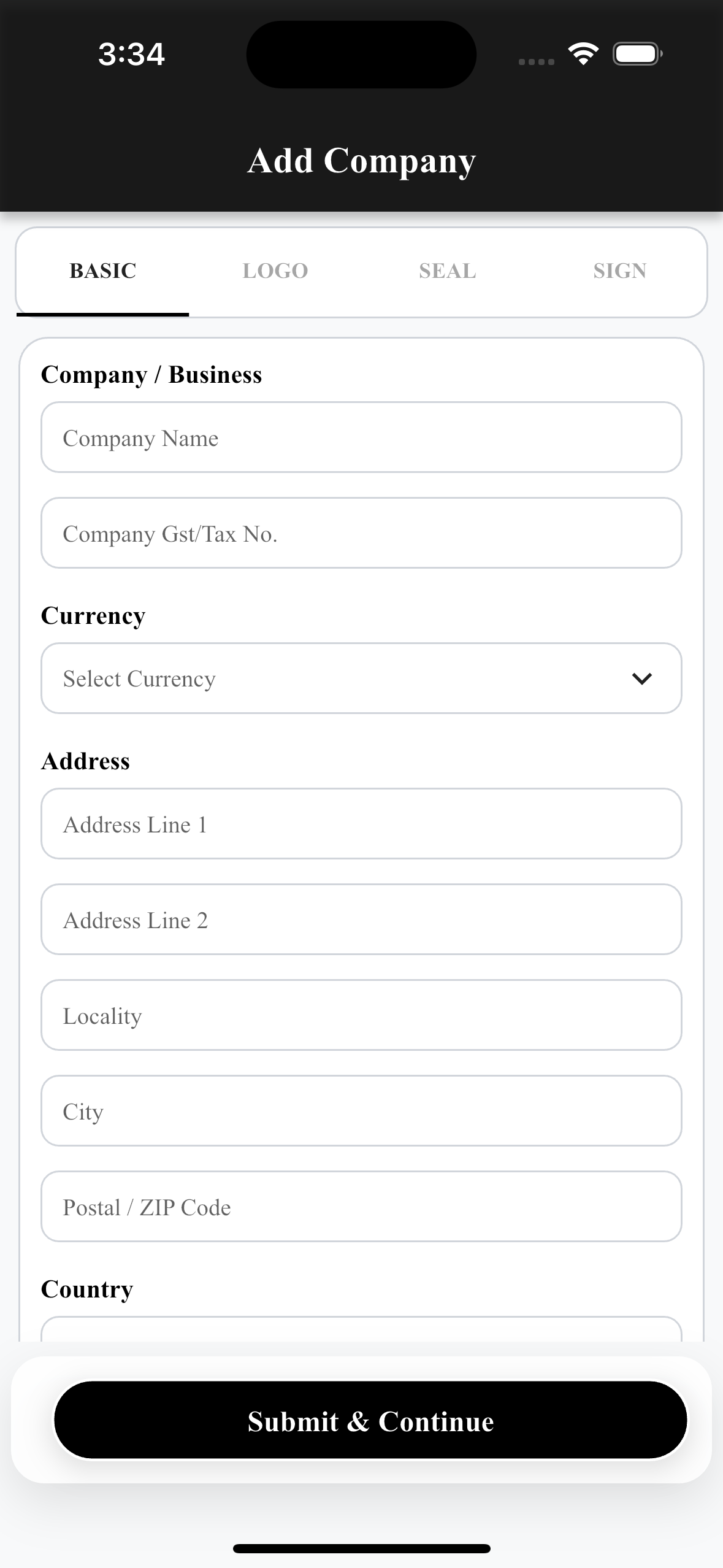Open the Select Currency dropdown

tap(361, 678)
